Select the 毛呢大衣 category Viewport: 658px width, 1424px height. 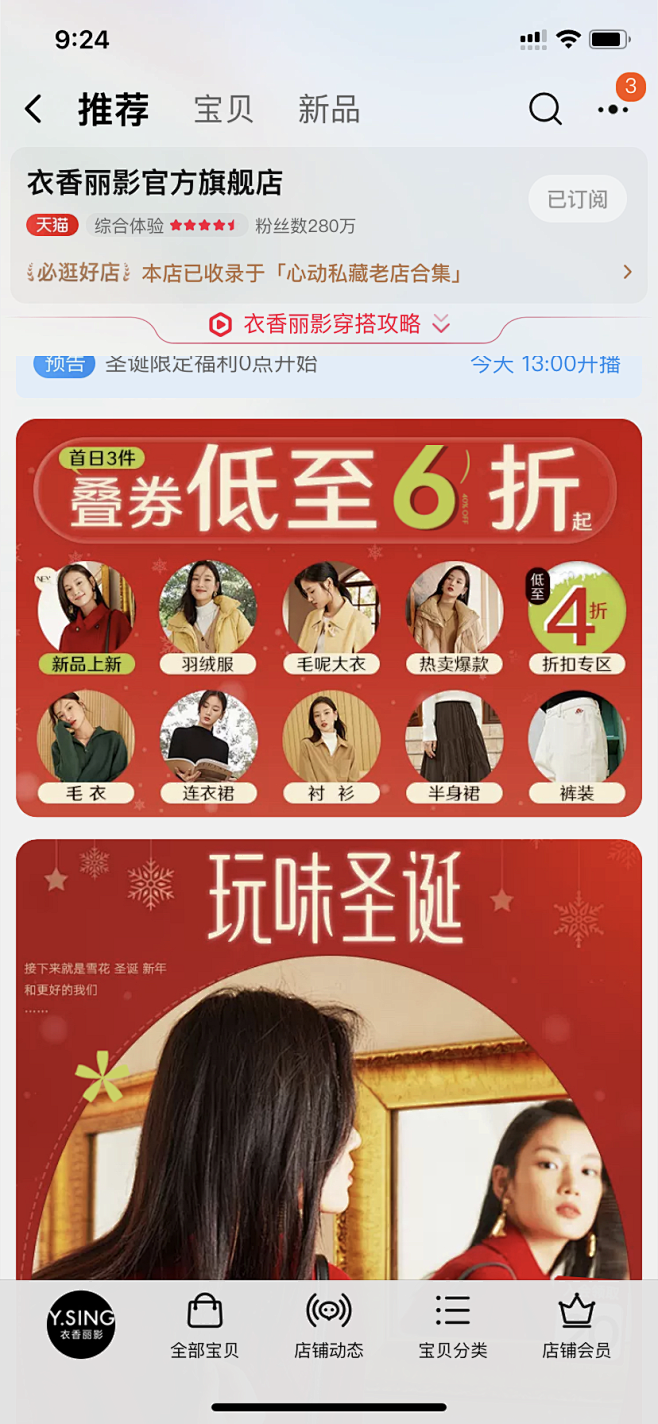[331, 618]
